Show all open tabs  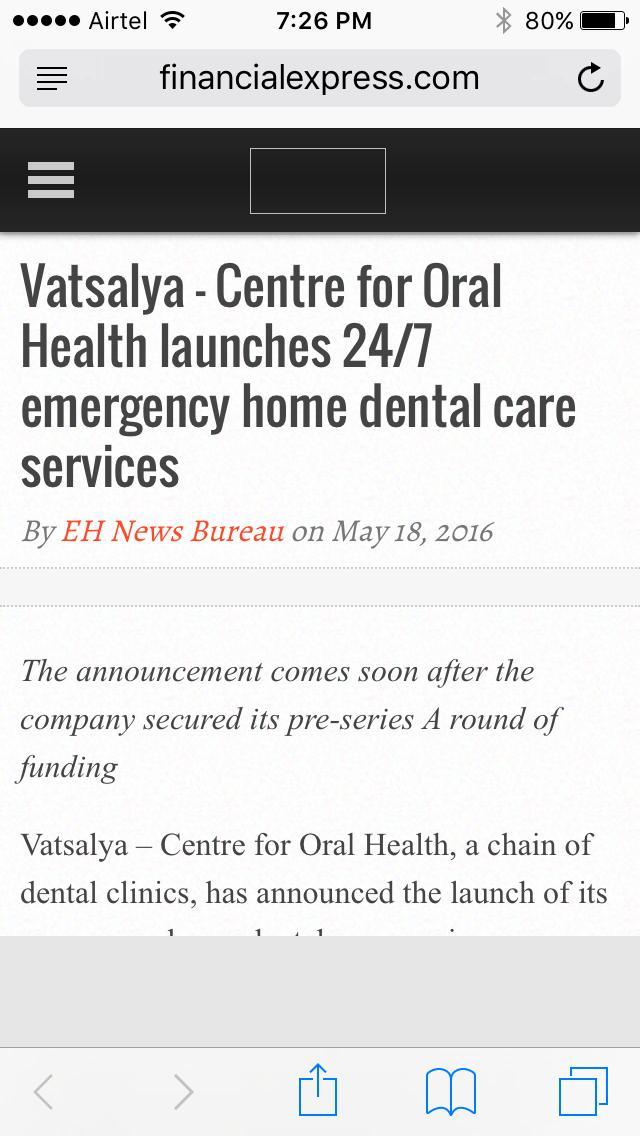583,1091
